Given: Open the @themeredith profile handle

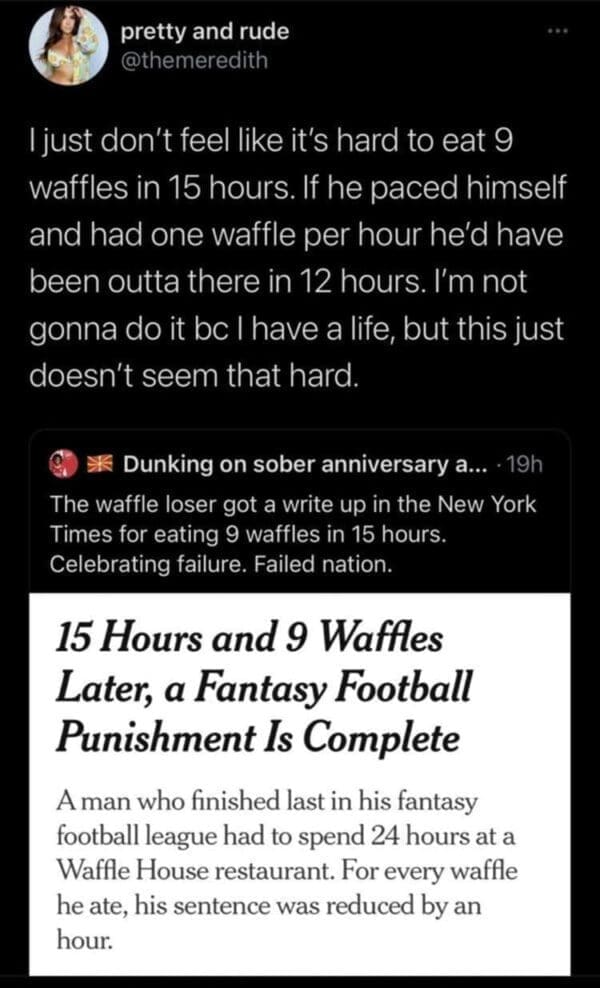Looking at the screenshot, I should [193, 62].
